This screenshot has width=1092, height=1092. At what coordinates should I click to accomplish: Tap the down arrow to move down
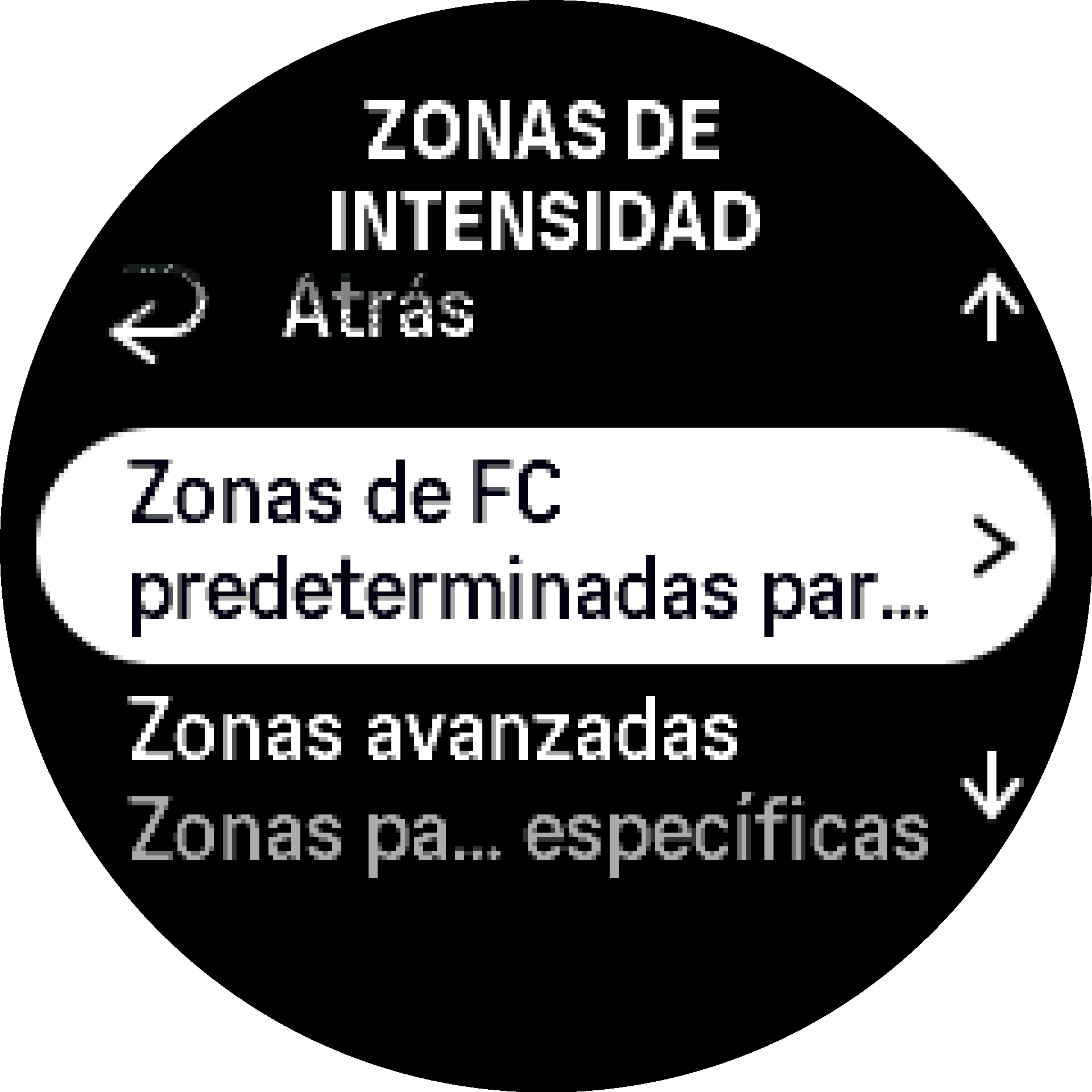(992, 785)
